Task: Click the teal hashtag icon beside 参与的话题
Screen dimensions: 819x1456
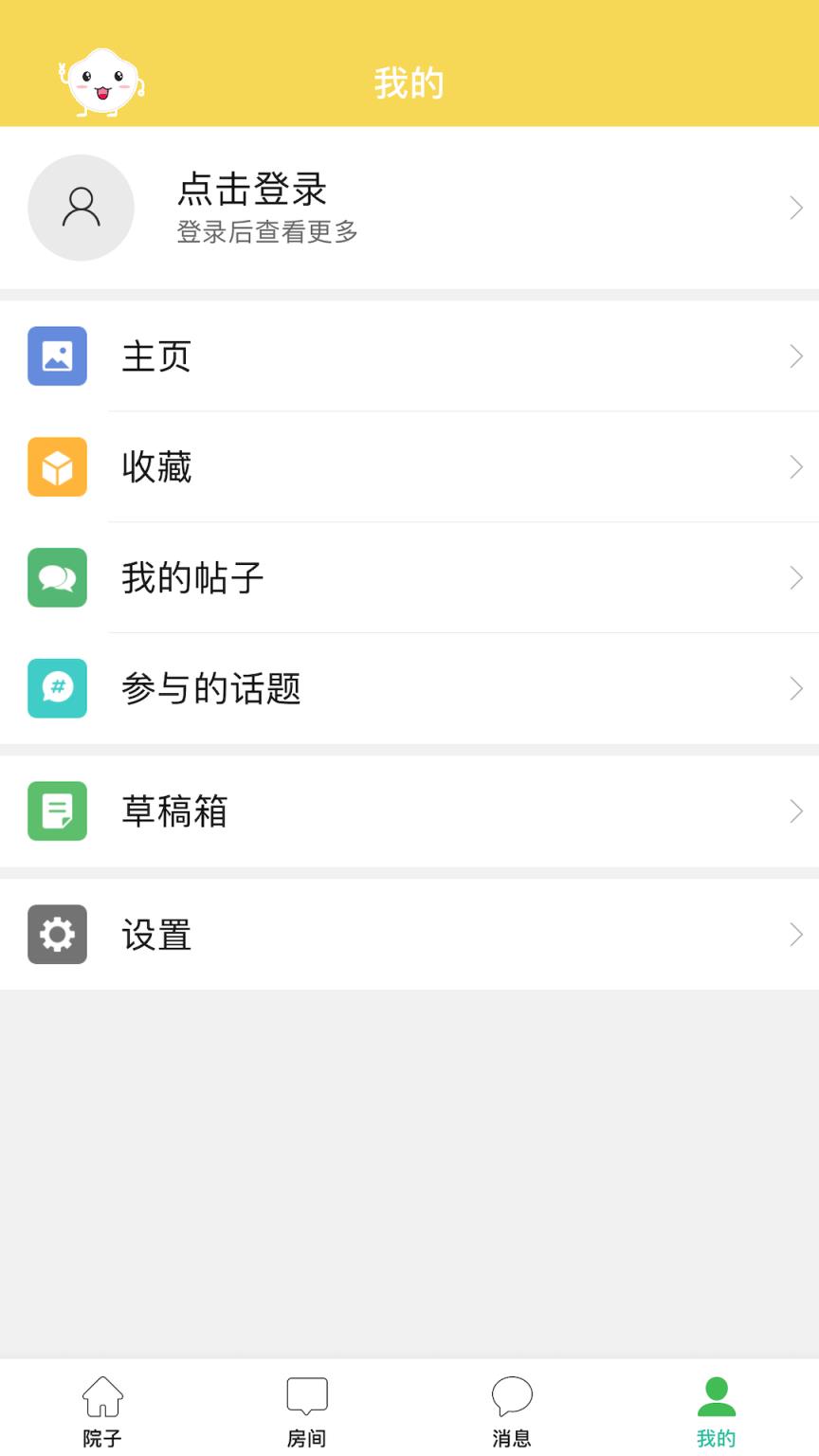Action: (x=57, y=688)
